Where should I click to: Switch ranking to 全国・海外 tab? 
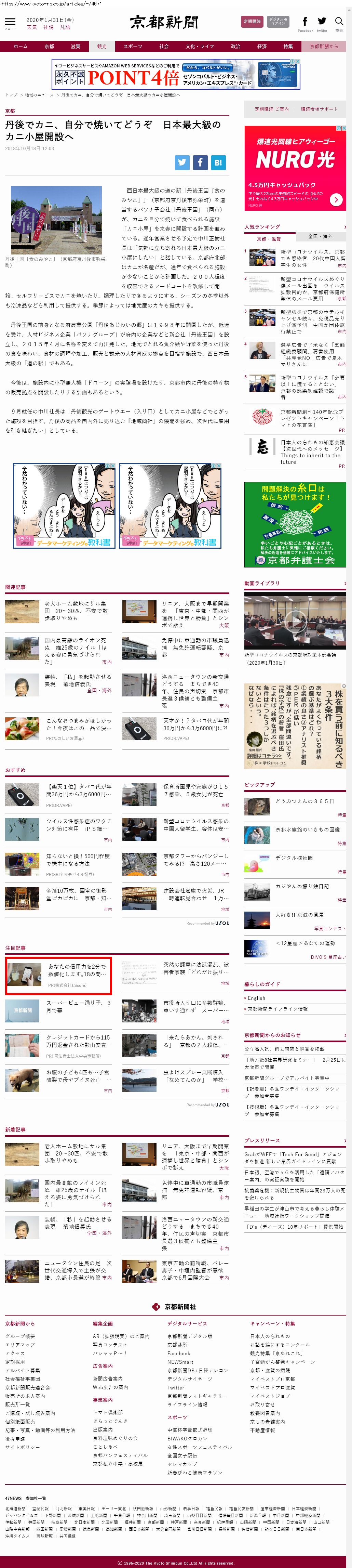click(x=320, y=237)
